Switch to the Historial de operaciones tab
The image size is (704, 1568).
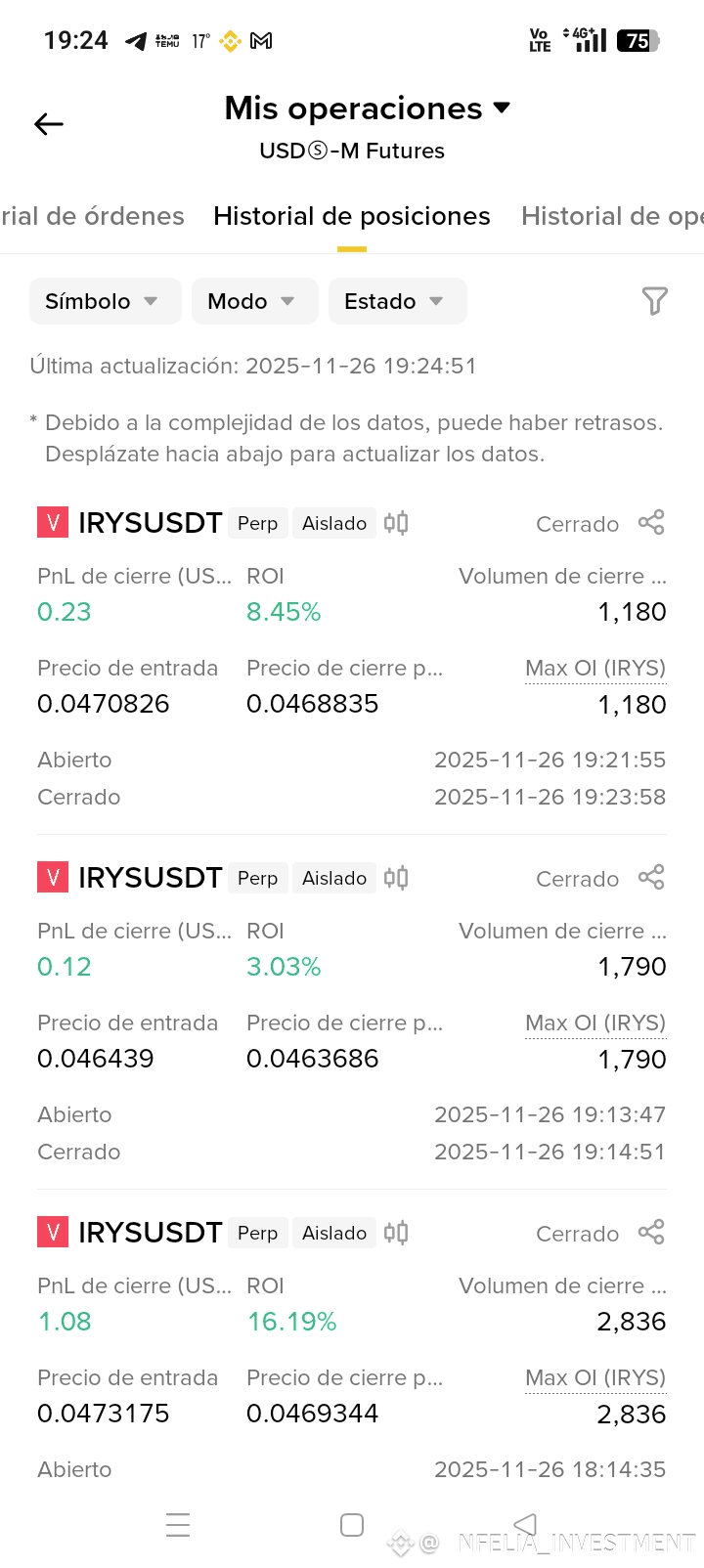612,216
